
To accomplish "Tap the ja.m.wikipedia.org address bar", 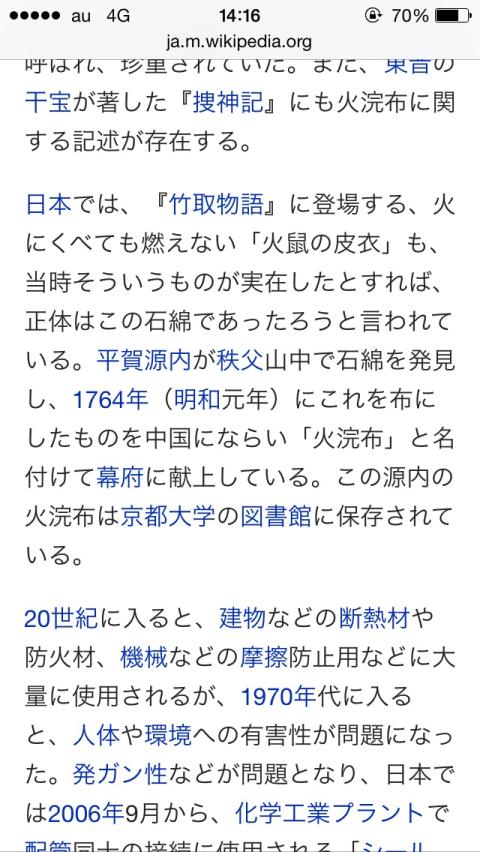I will pyautogui.click(x=240, y=42).
